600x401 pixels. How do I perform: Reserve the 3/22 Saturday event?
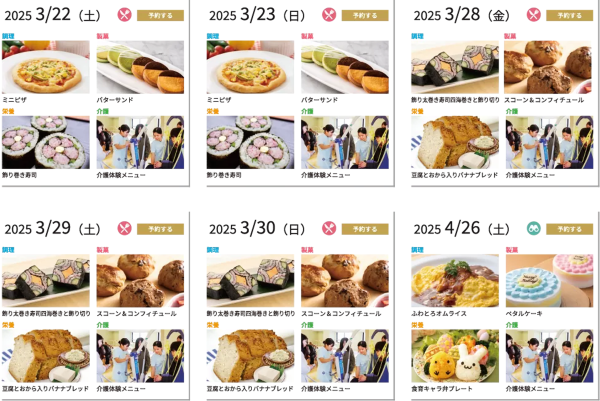[x=160, y=16]
